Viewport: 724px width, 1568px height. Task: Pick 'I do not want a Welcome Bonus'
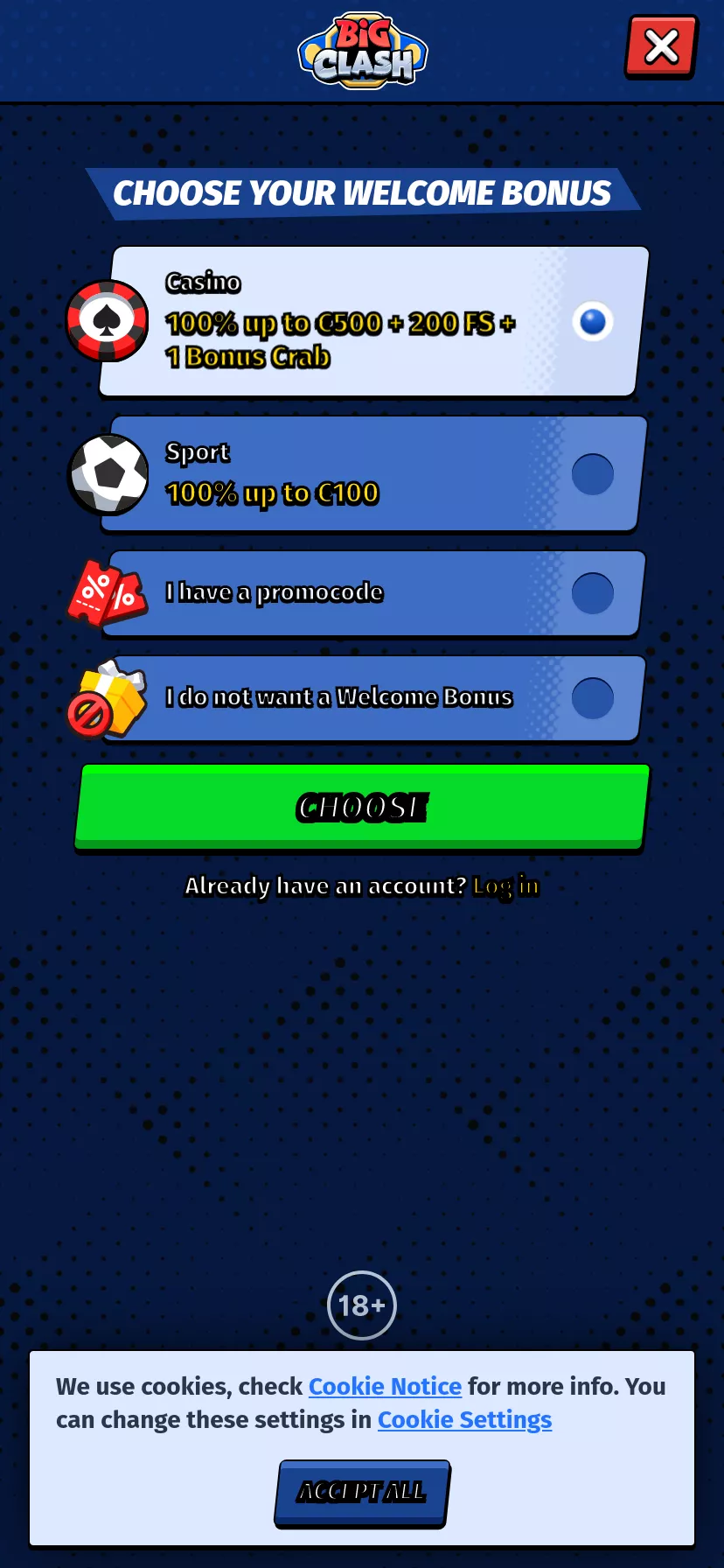coord(593,698)
